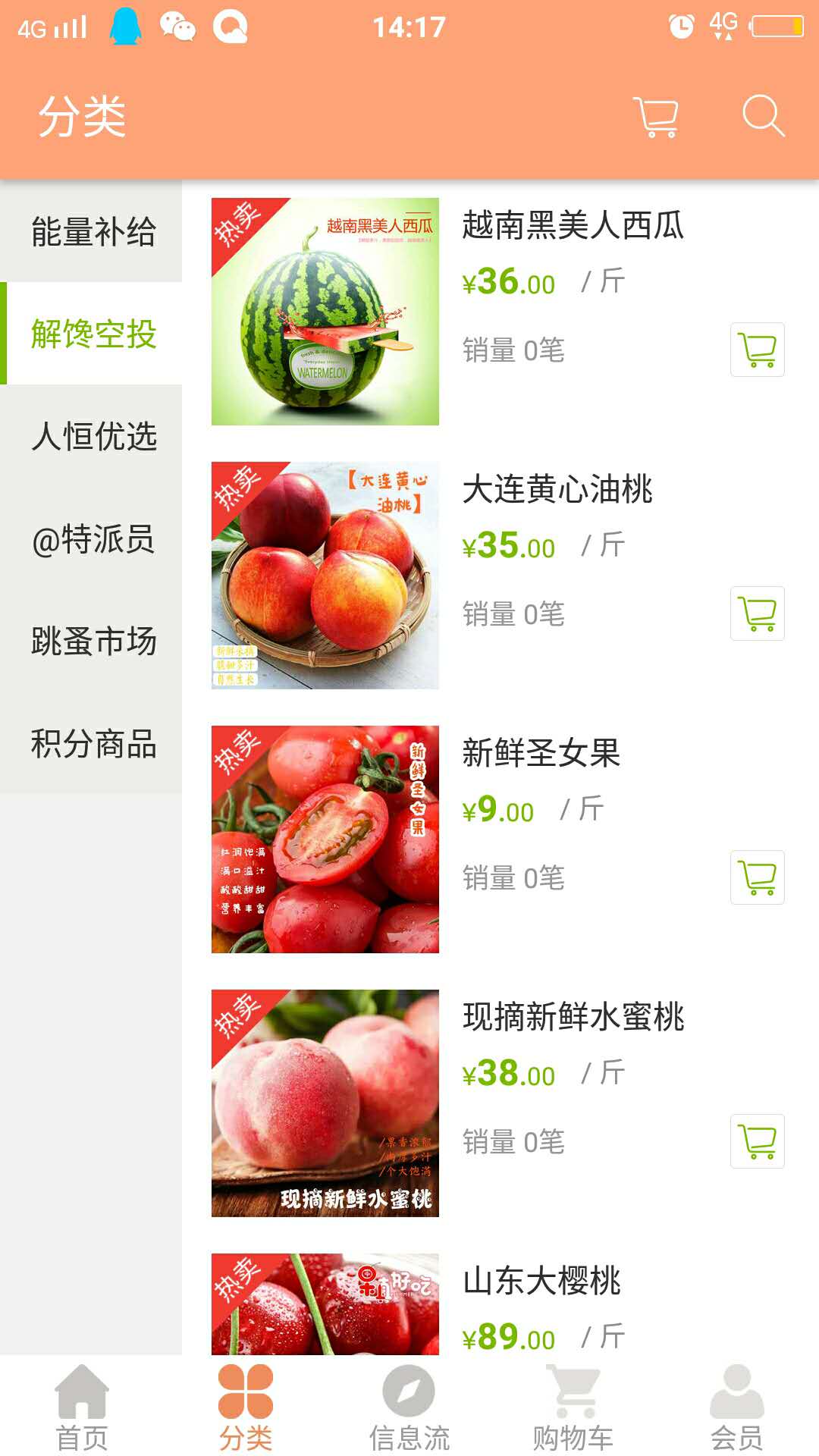Add 新鲜圣女果 to cart

(757, 877)
